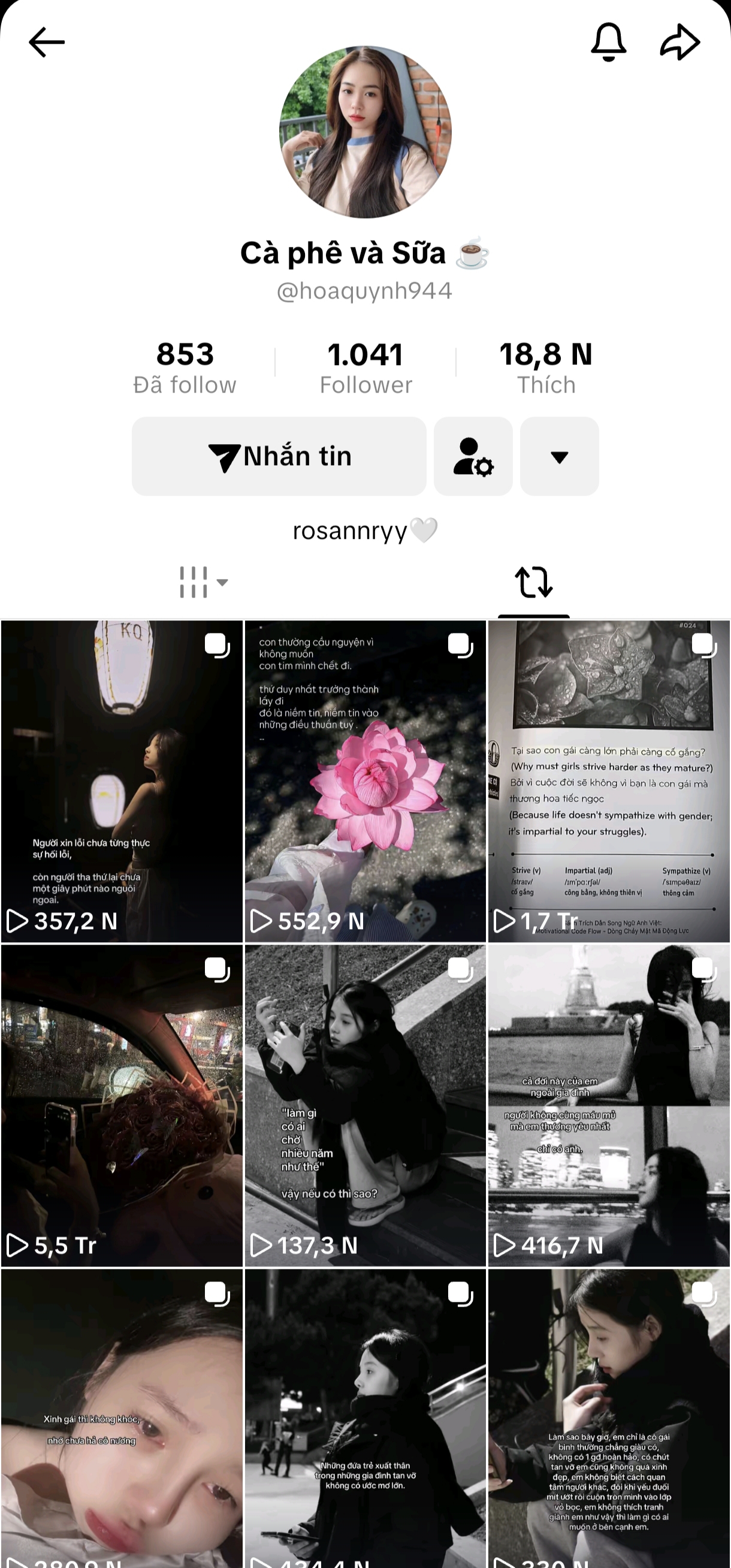Viewport: 731px width, 1568px height.
Task: Open the follow settings person icon
Action: 473,456
